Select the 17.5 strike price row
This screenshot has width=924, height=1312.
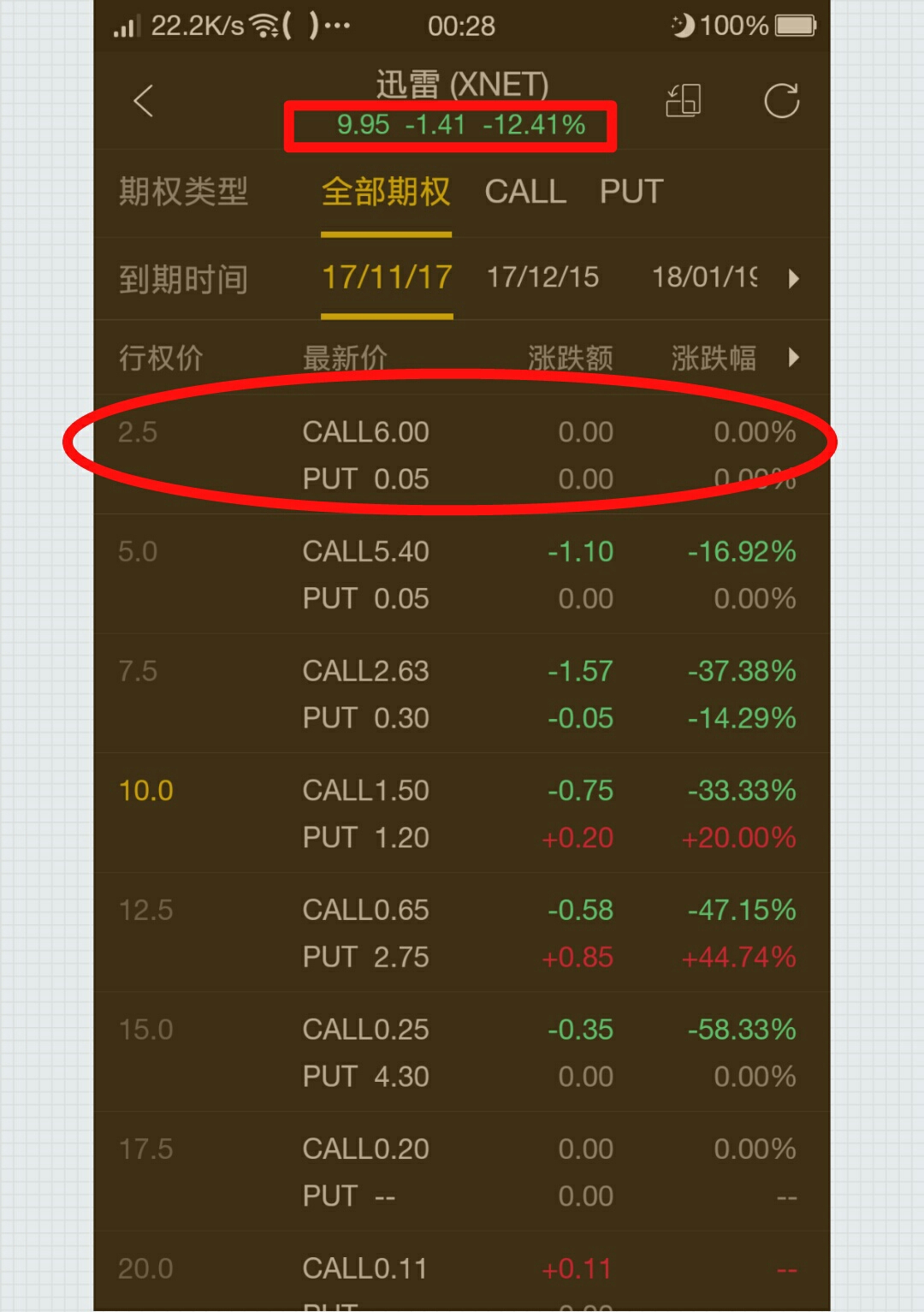(x=462, y=1172)
